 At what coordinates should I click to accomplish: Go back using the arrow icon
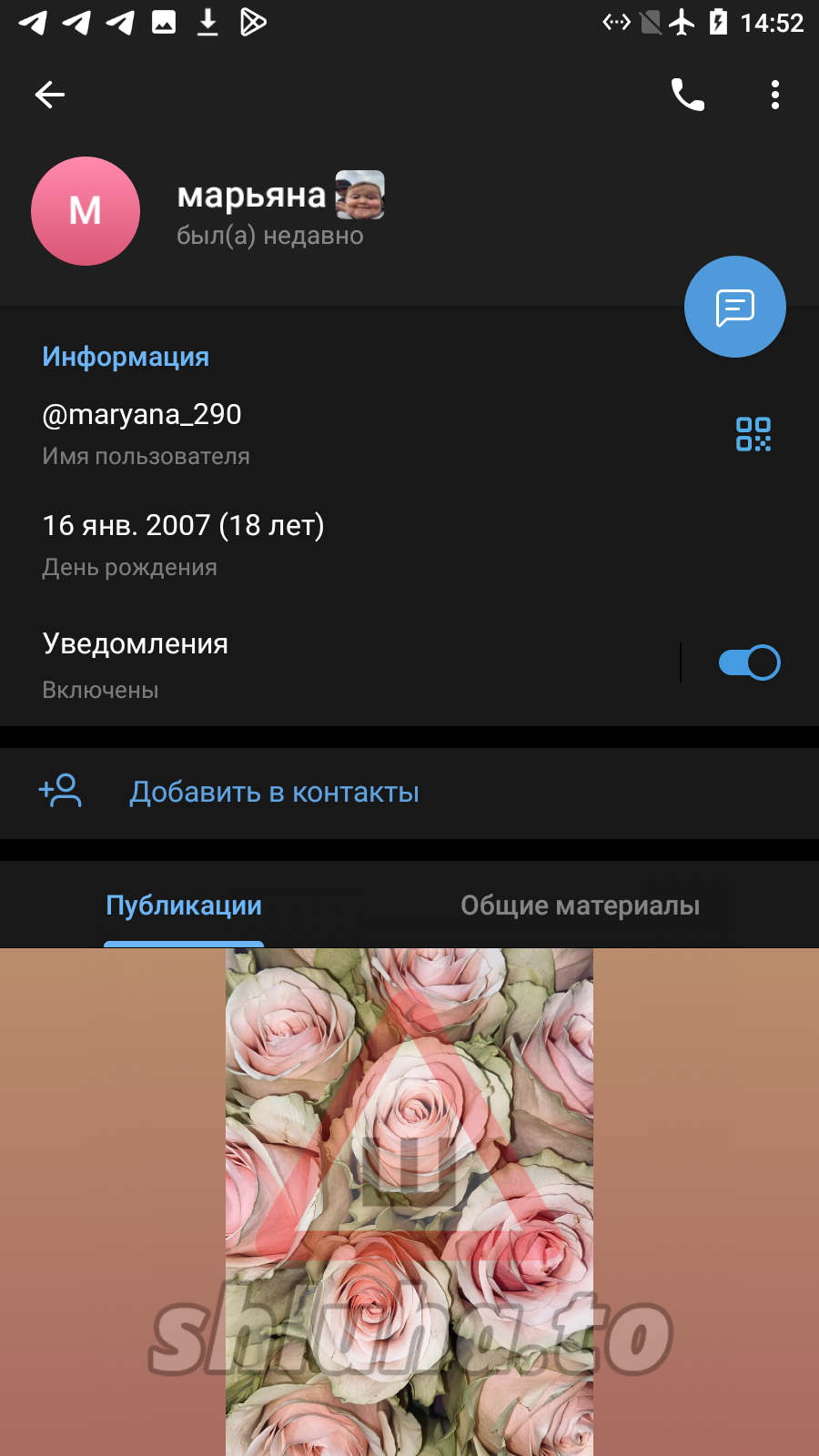[50, 95]
